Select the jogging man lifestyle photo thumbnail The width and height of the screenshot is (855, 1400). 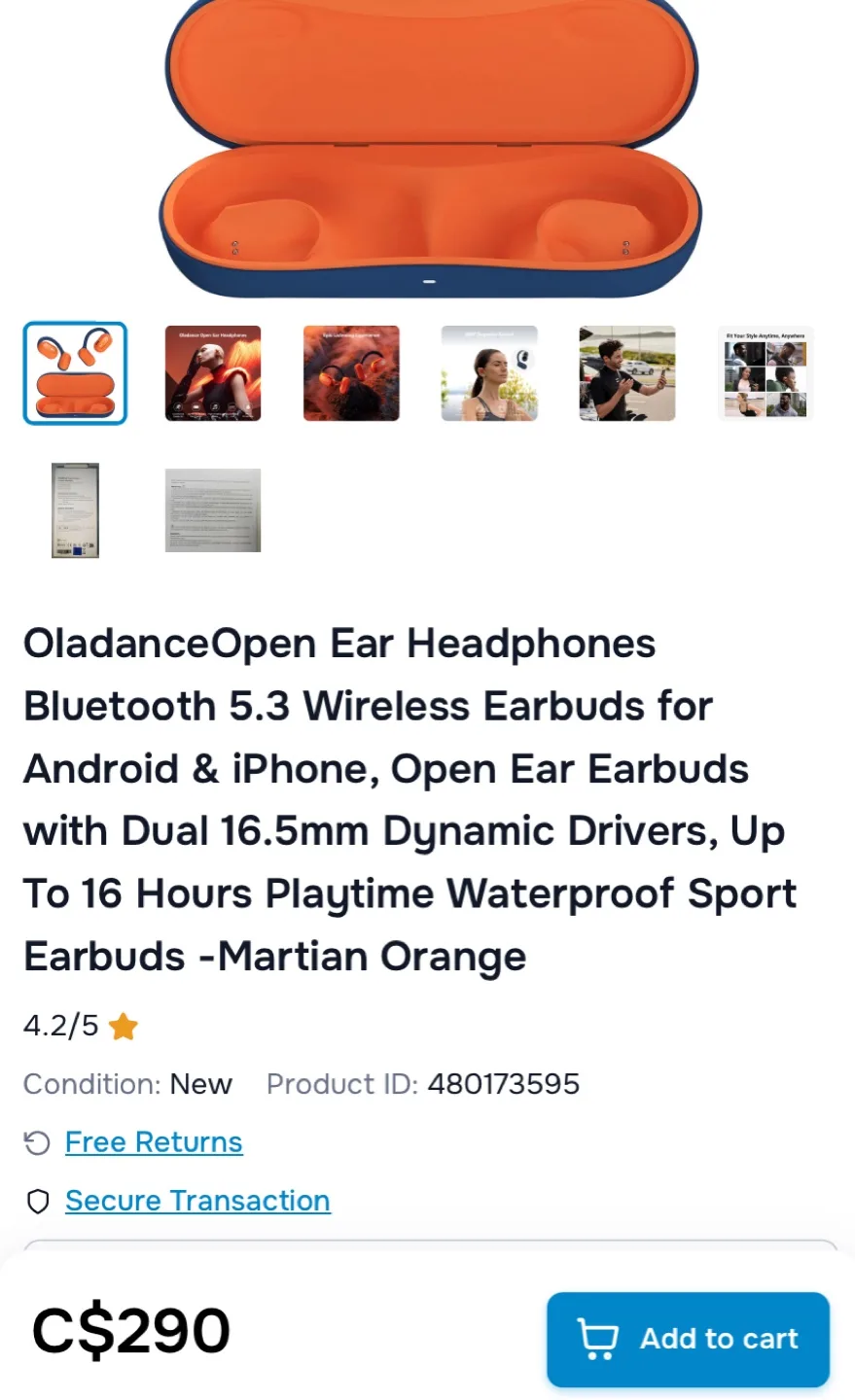[x=626, y=373]
